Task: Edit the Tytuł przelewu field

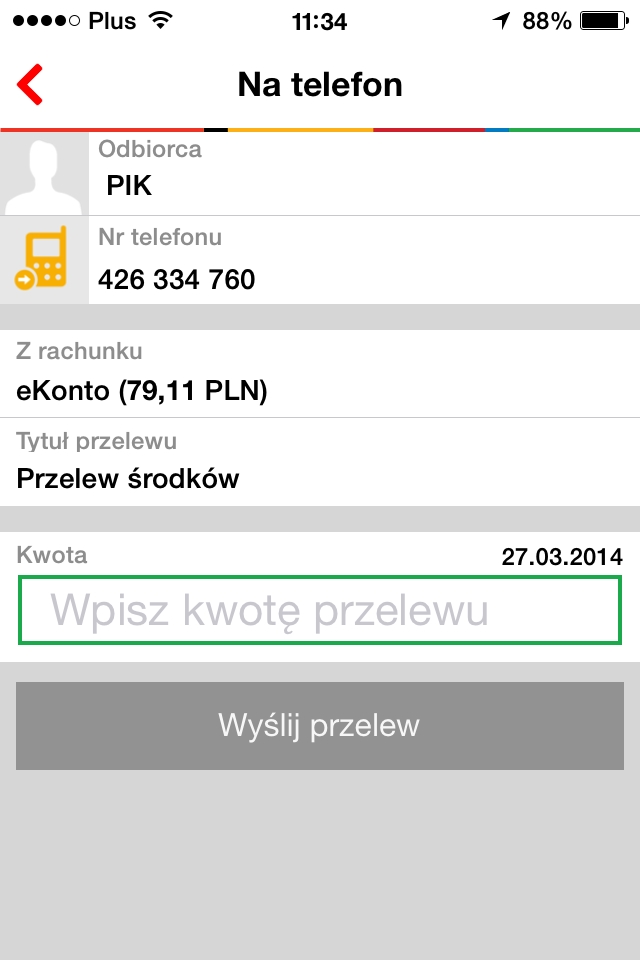Action: (x=320, y=478)
